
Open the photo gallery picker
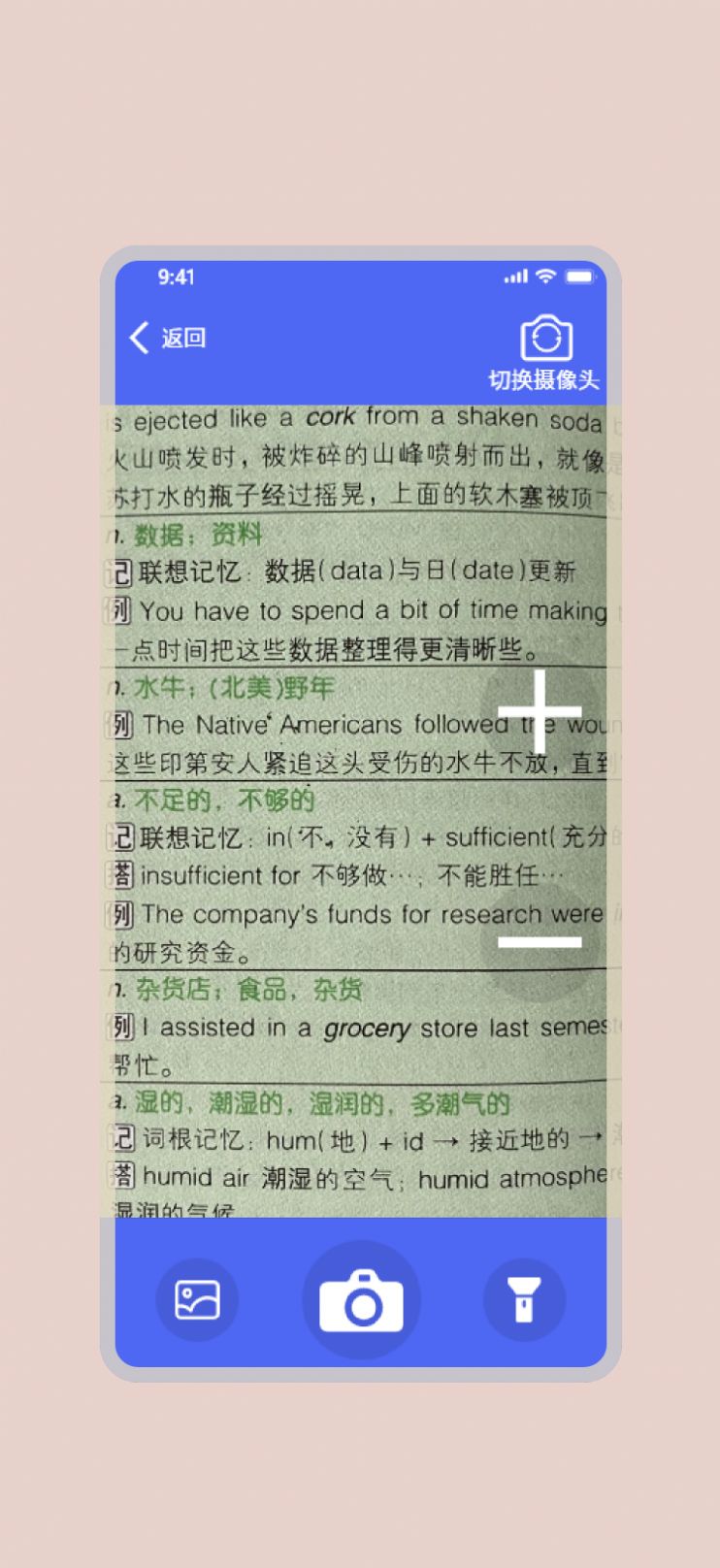point(197,1299)
